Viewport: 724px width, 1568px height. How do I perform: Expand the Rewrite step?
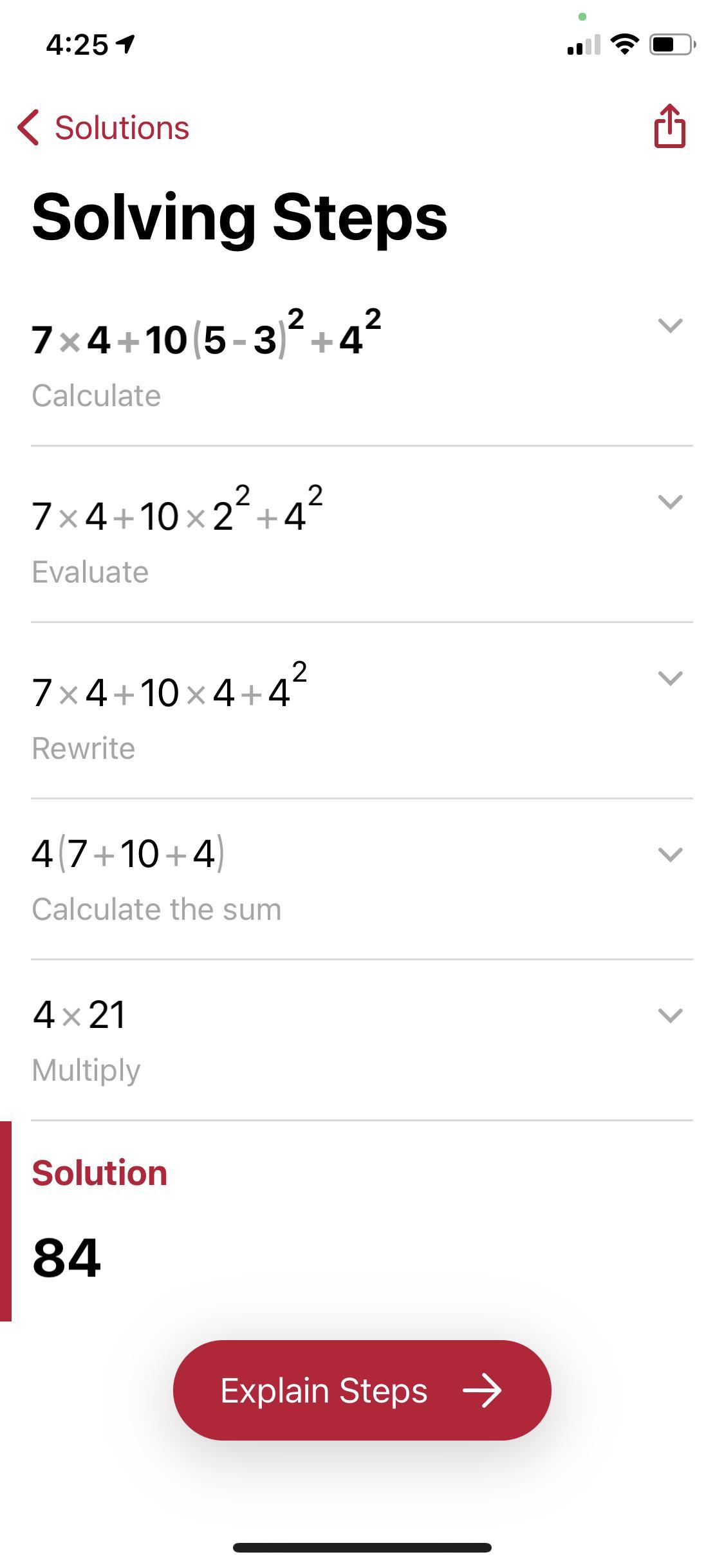(x=670, y=678)
